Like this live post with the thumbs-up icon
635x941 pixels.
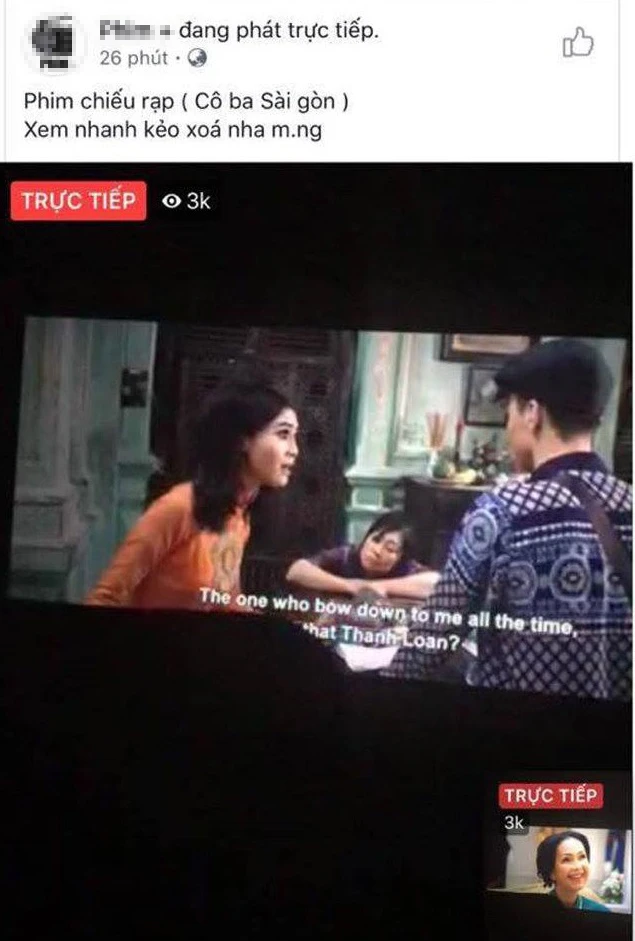click(578, 43)
